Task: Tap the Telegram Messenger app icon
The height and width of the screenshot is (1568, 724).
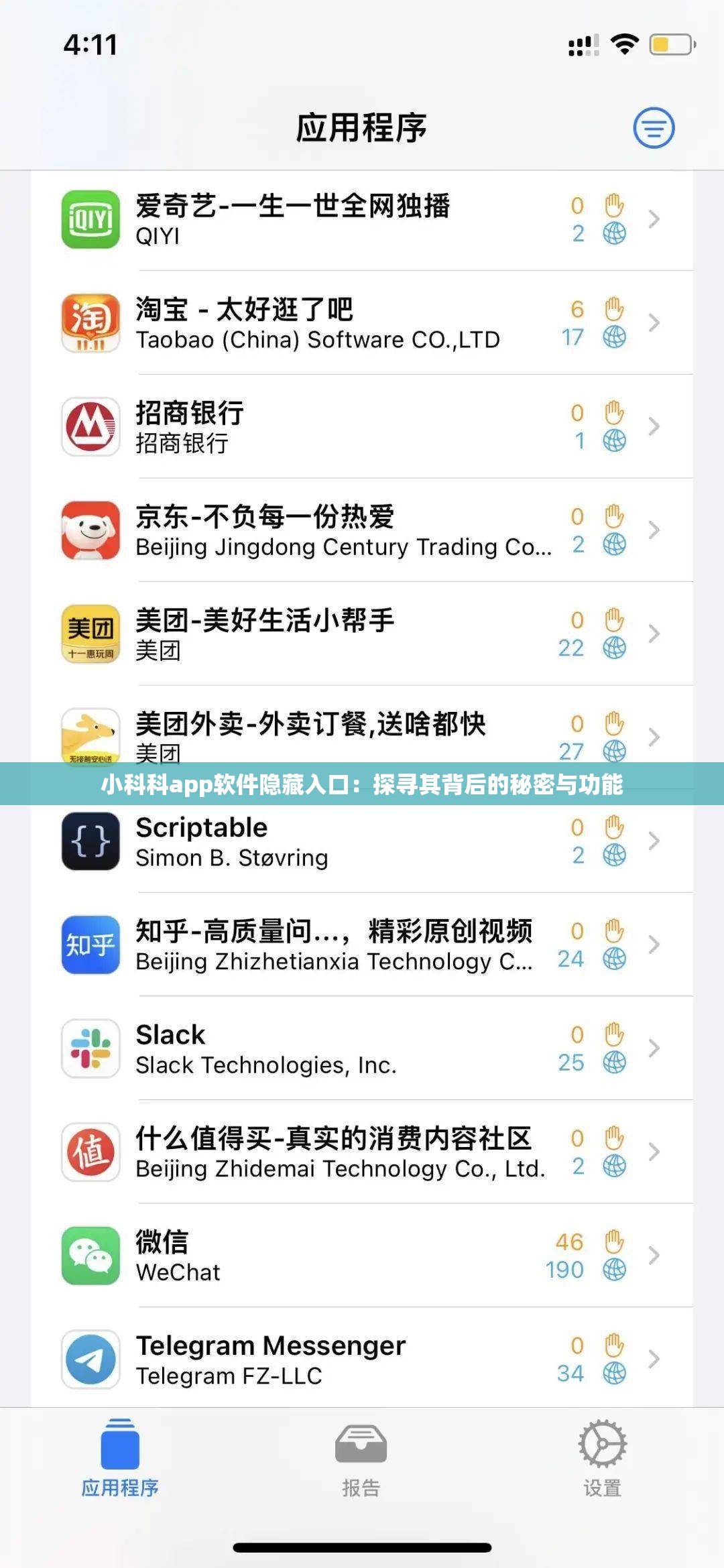Action: (92, 1360)
